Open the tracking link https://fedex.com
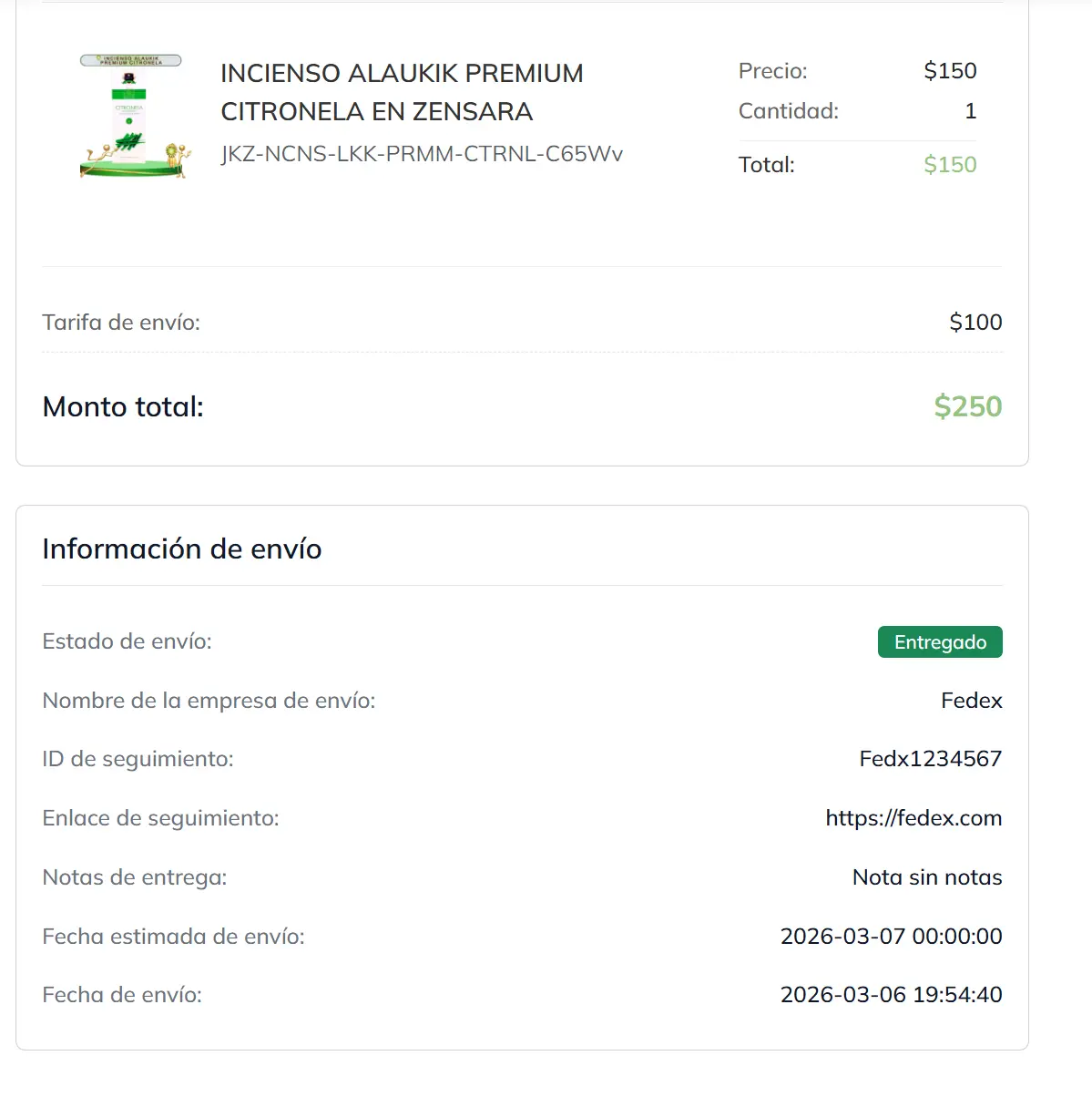The height and width of the screenshot is (1107, 1092). (x=913, y=818)
